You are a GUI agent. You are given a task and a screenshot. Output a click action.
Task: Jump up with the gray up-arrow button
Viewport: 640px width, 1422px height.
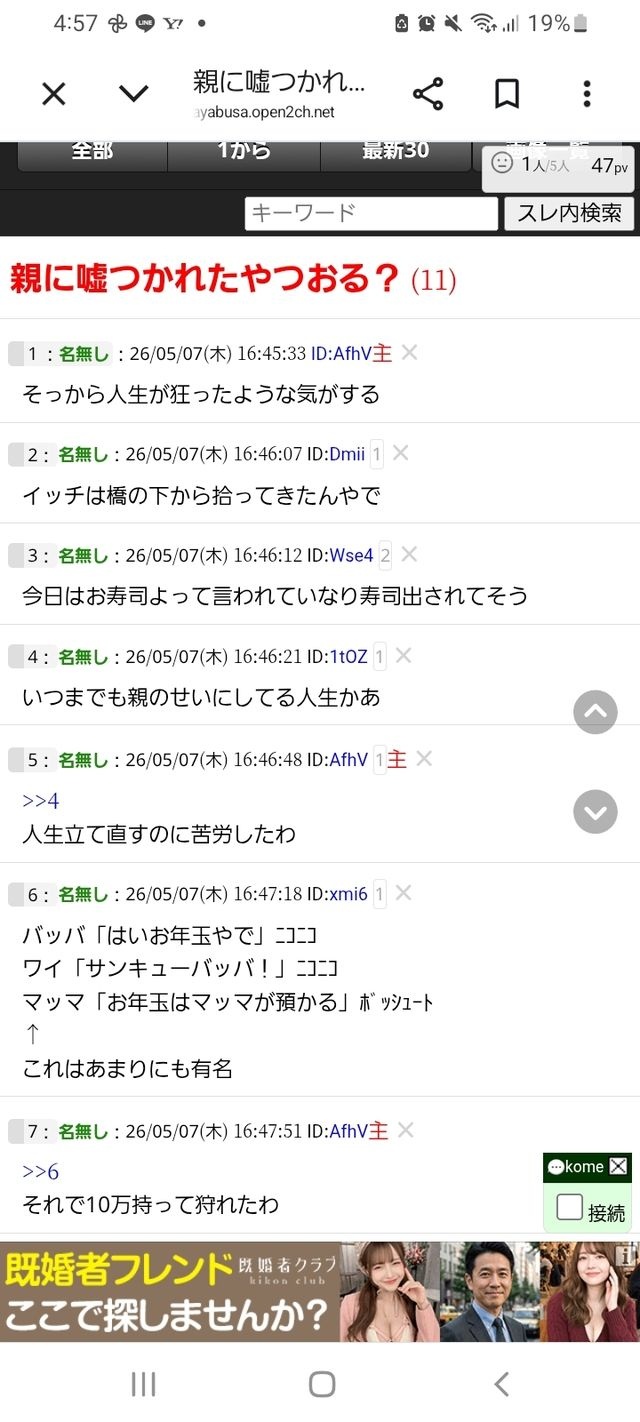pyautogui.click(x=595, y=712)
